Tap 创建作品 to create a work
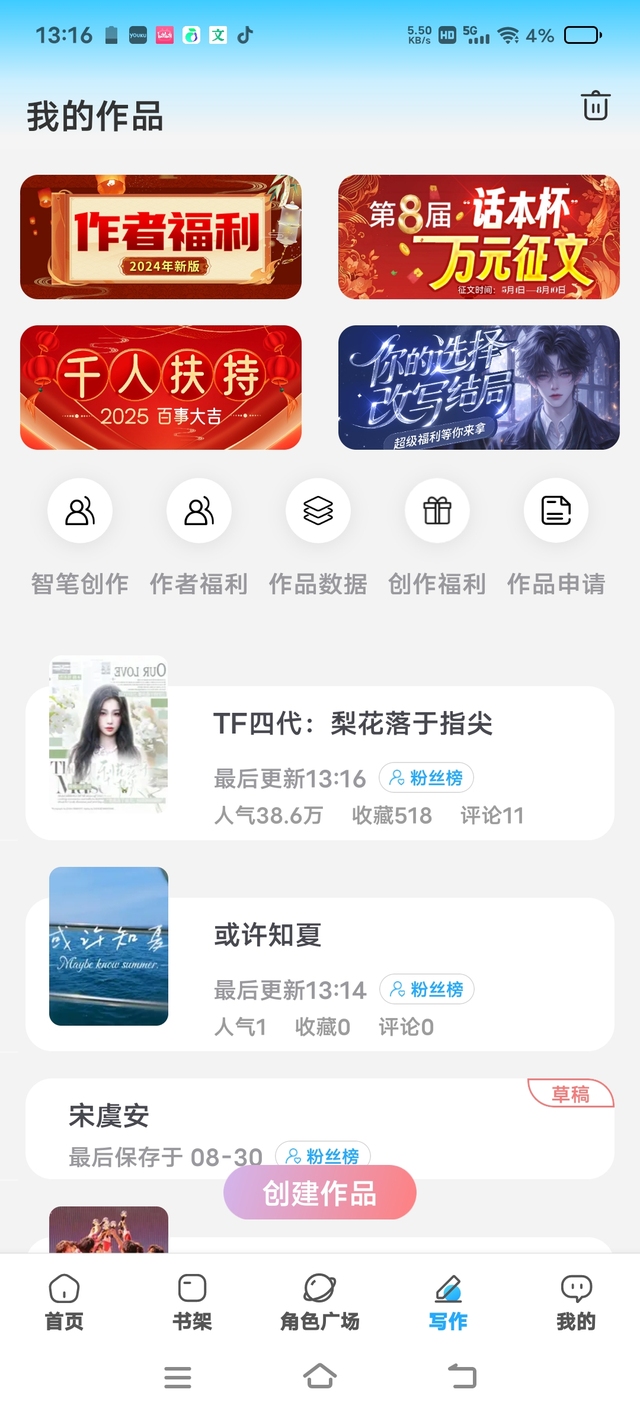Image resolution: width=640 pixels, height=1415 pixels. pyautogui.click(x=320, y=1192)
